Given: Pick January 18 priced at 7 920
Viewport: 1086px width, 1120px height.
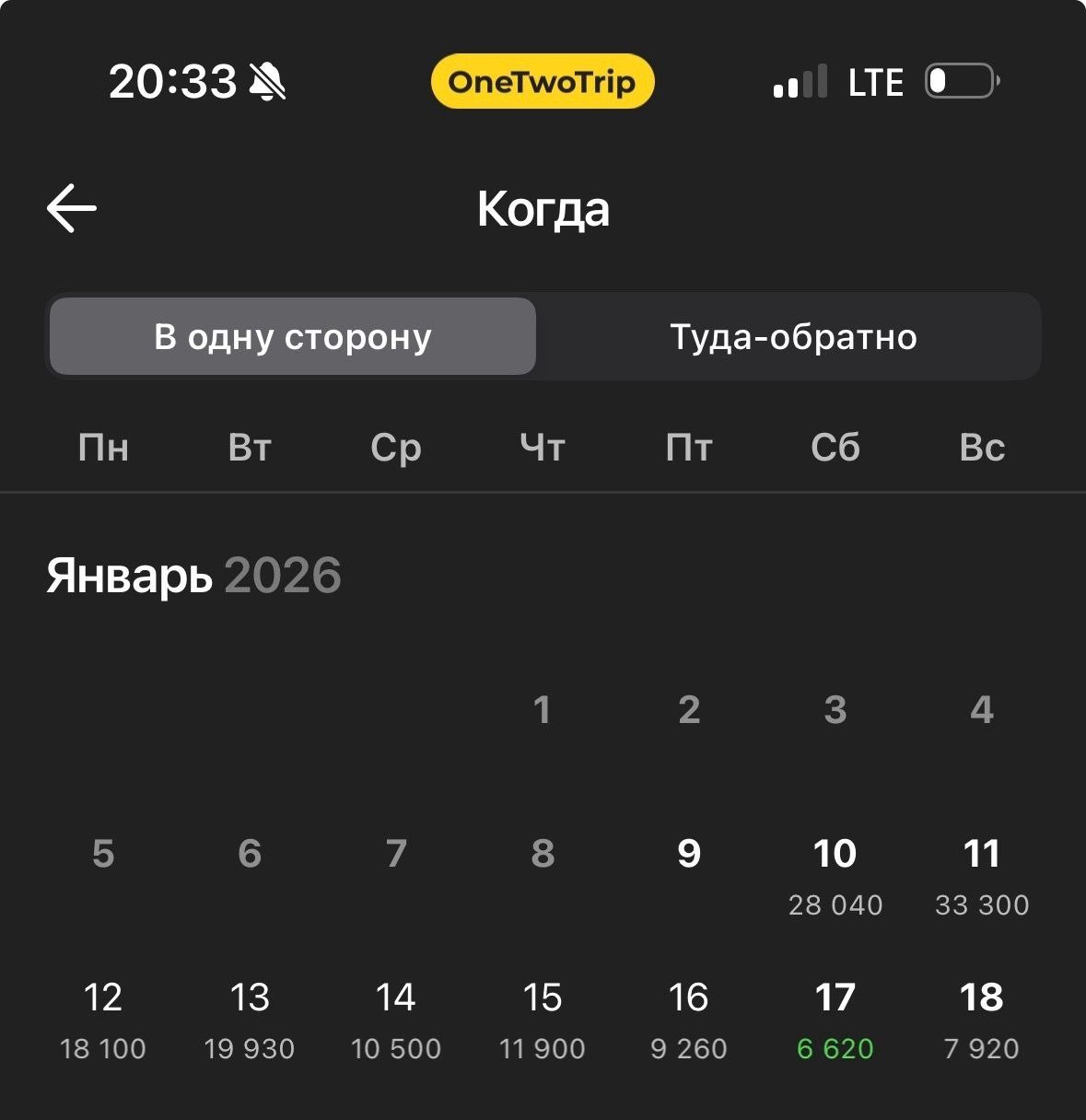Looking at the screenshot, I should (982, 1018).
